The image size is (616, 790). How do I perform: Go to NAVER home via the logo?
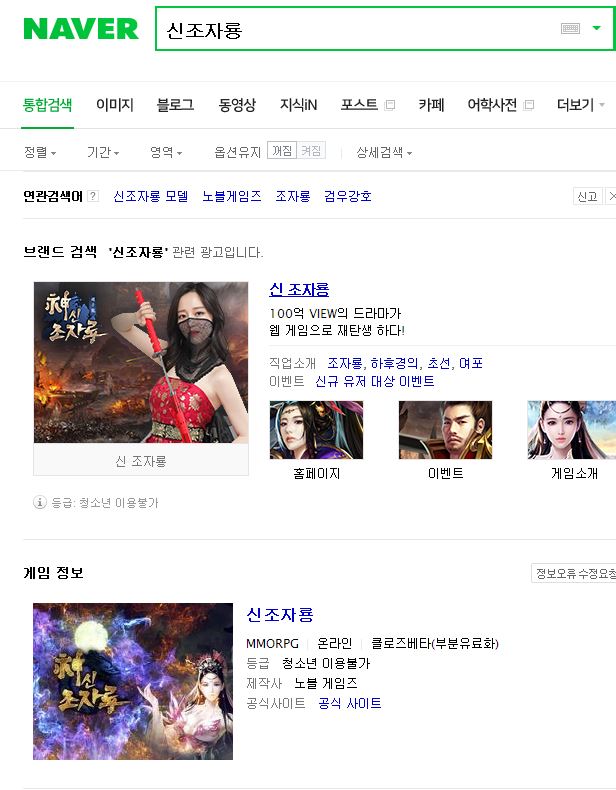point(81,29)
